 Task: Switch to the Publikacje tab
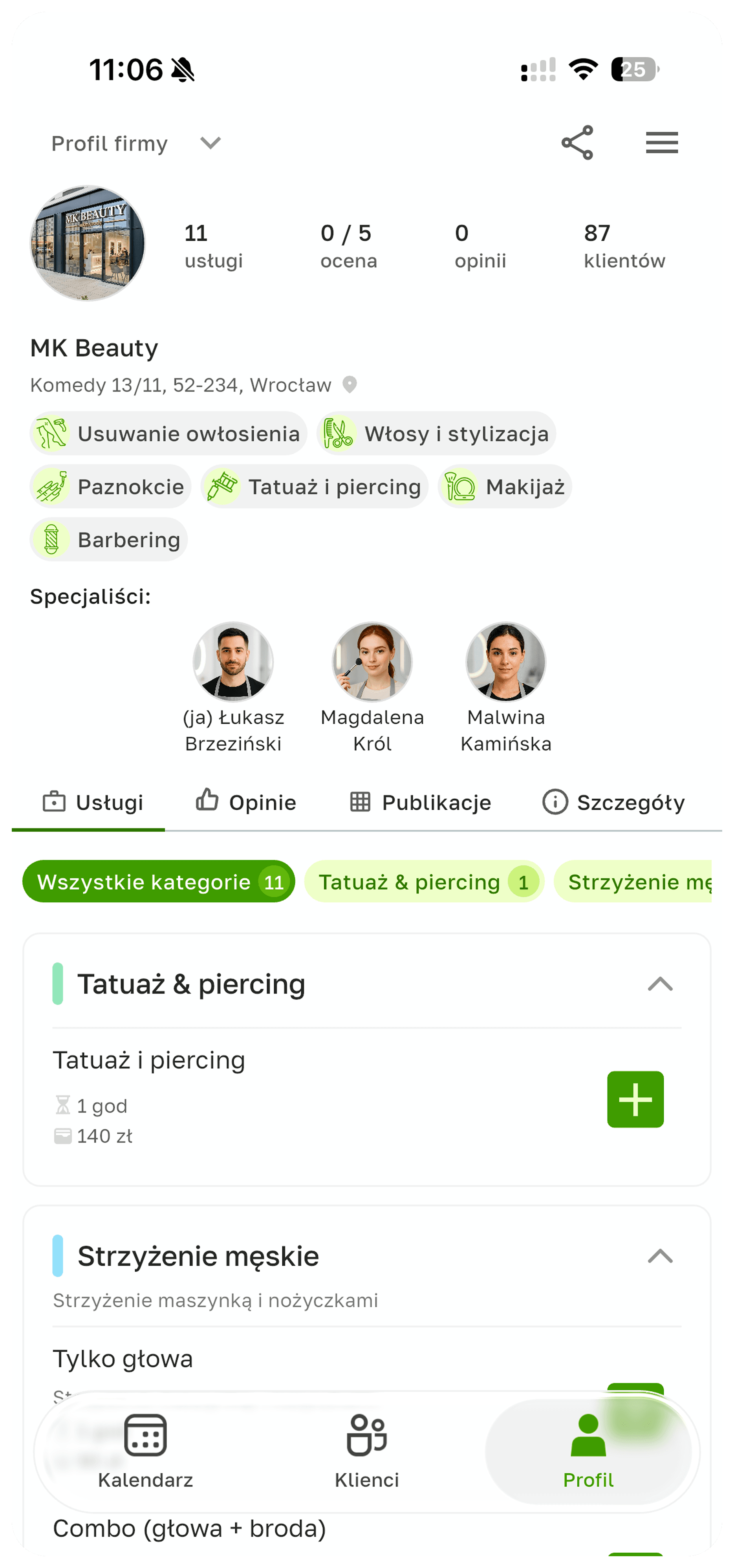[x=421, y=801]
